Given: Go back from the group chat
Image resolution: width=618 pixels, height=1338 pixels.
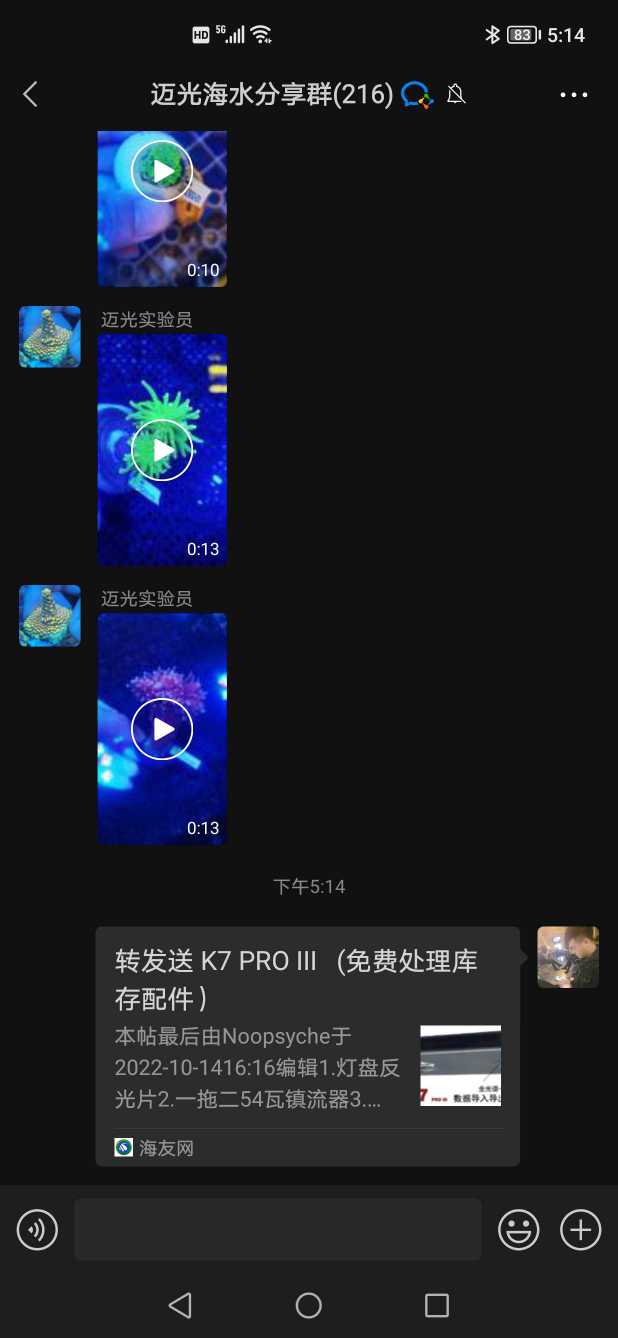Looking at the screenshot, I should click(x=30, y=95).
